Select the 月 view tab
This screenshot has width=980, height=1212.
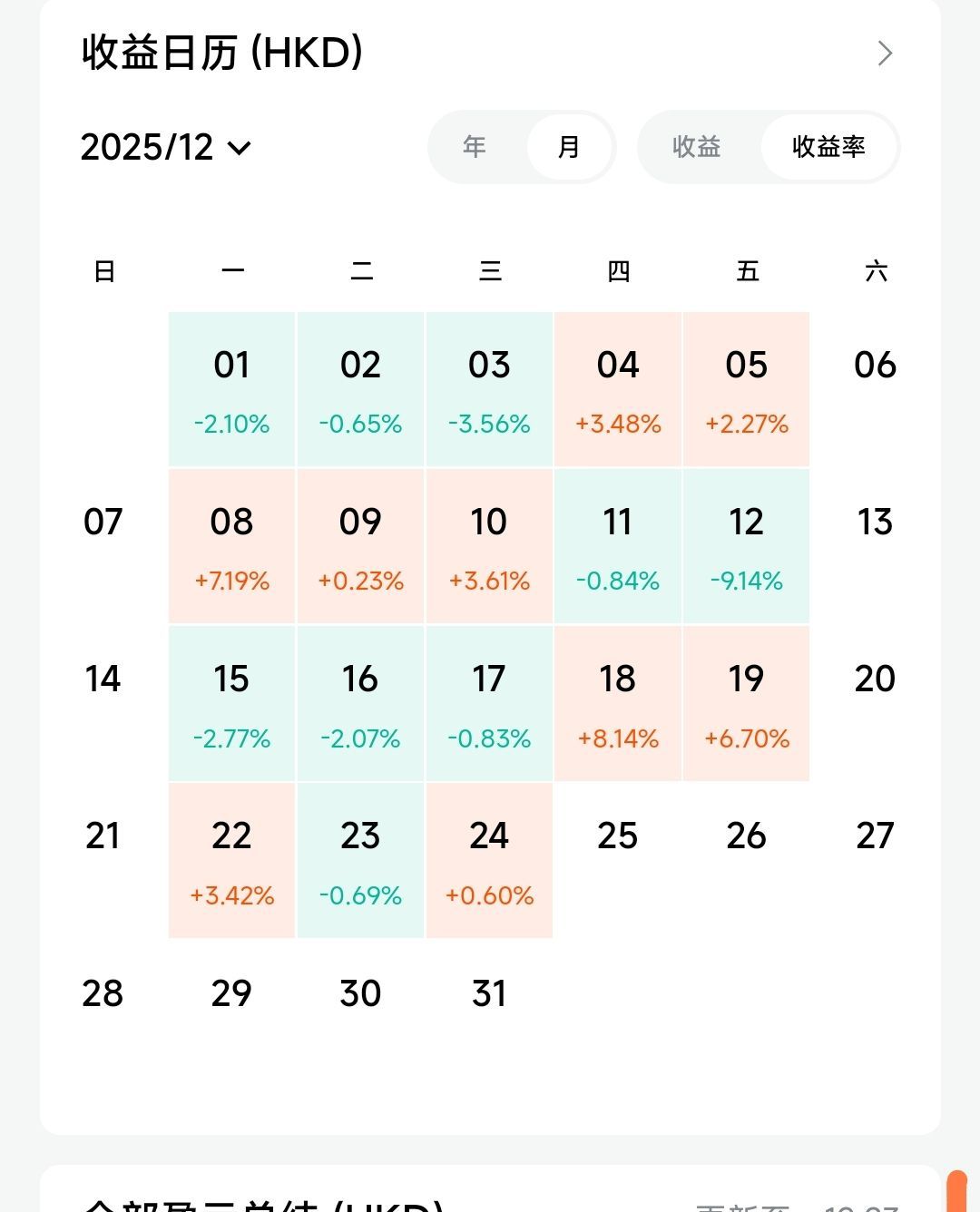click(569, 147)
